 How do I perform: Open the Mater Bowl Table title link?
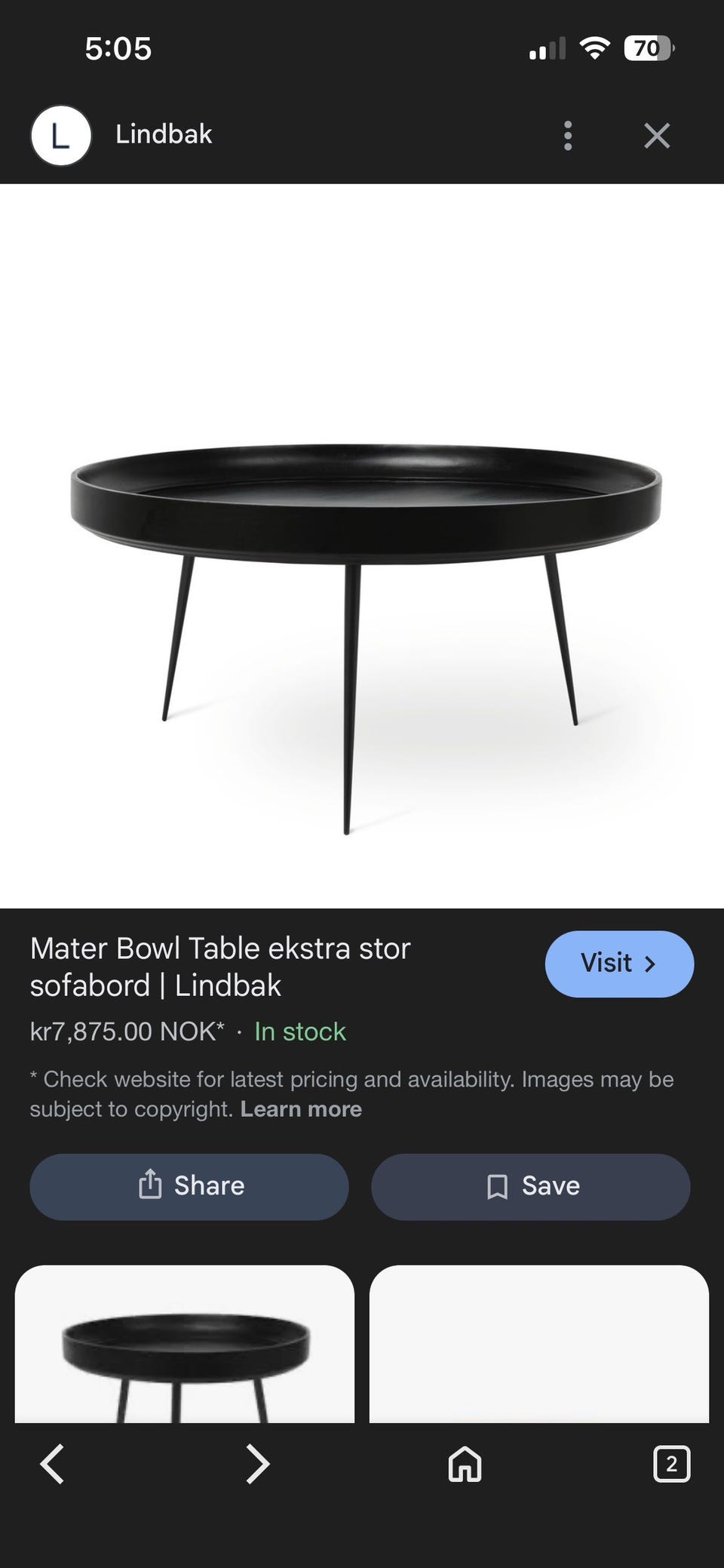219,967
